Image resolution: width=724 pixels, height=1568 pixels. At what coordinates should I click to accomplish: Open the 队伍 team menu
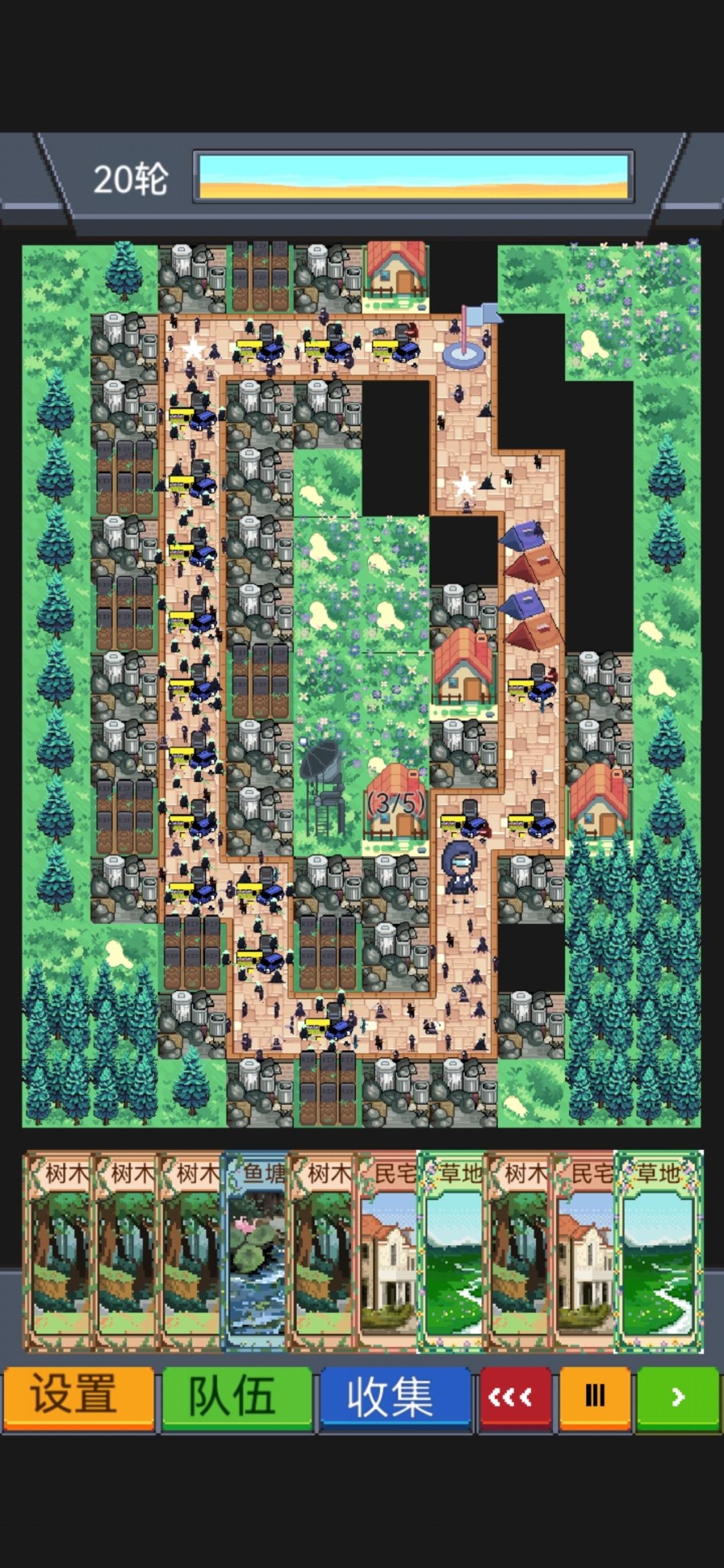pos(236,1396)
